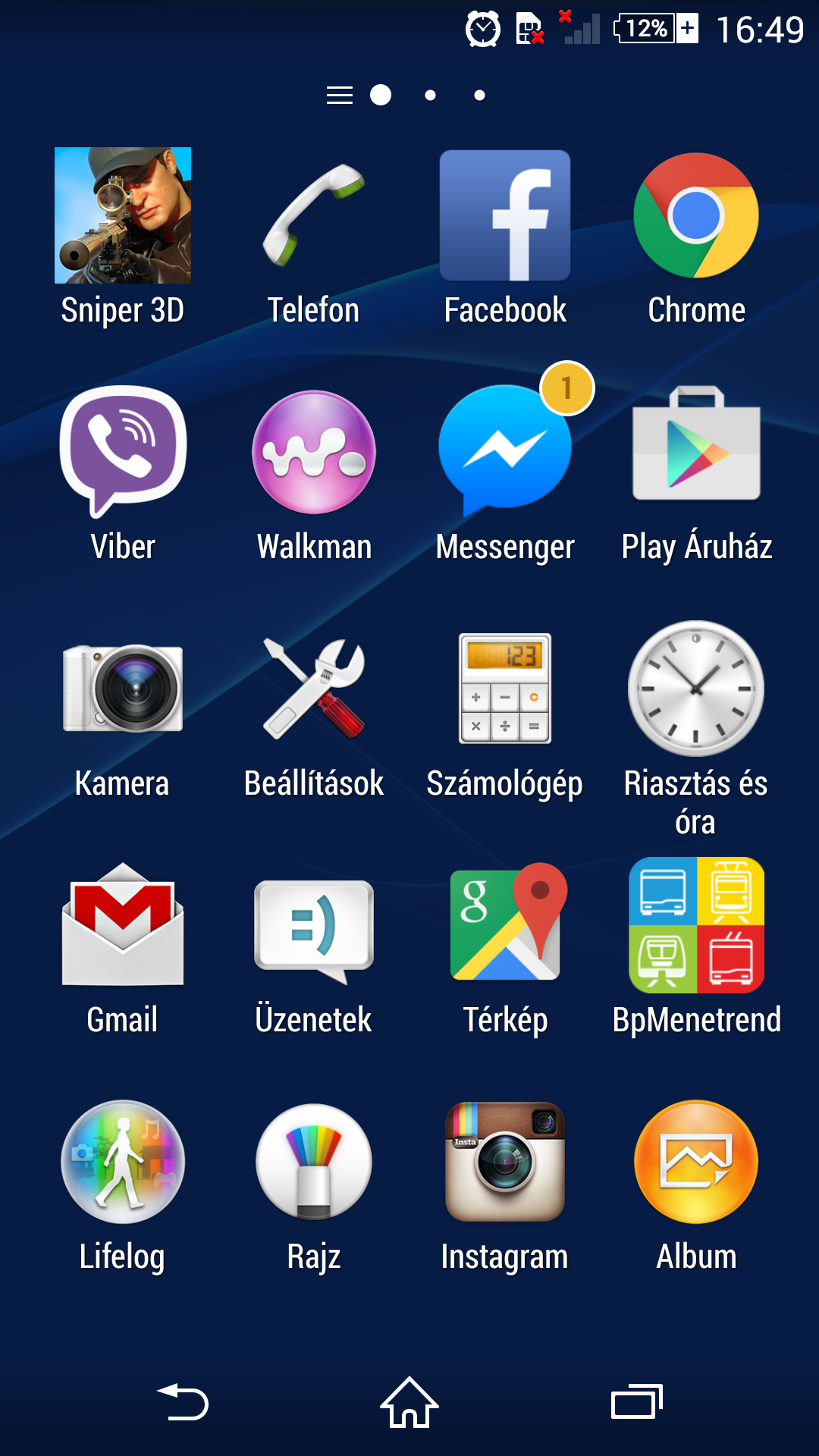Launch Instagram
The image size is (819, 1456).
click(505, 1162)
